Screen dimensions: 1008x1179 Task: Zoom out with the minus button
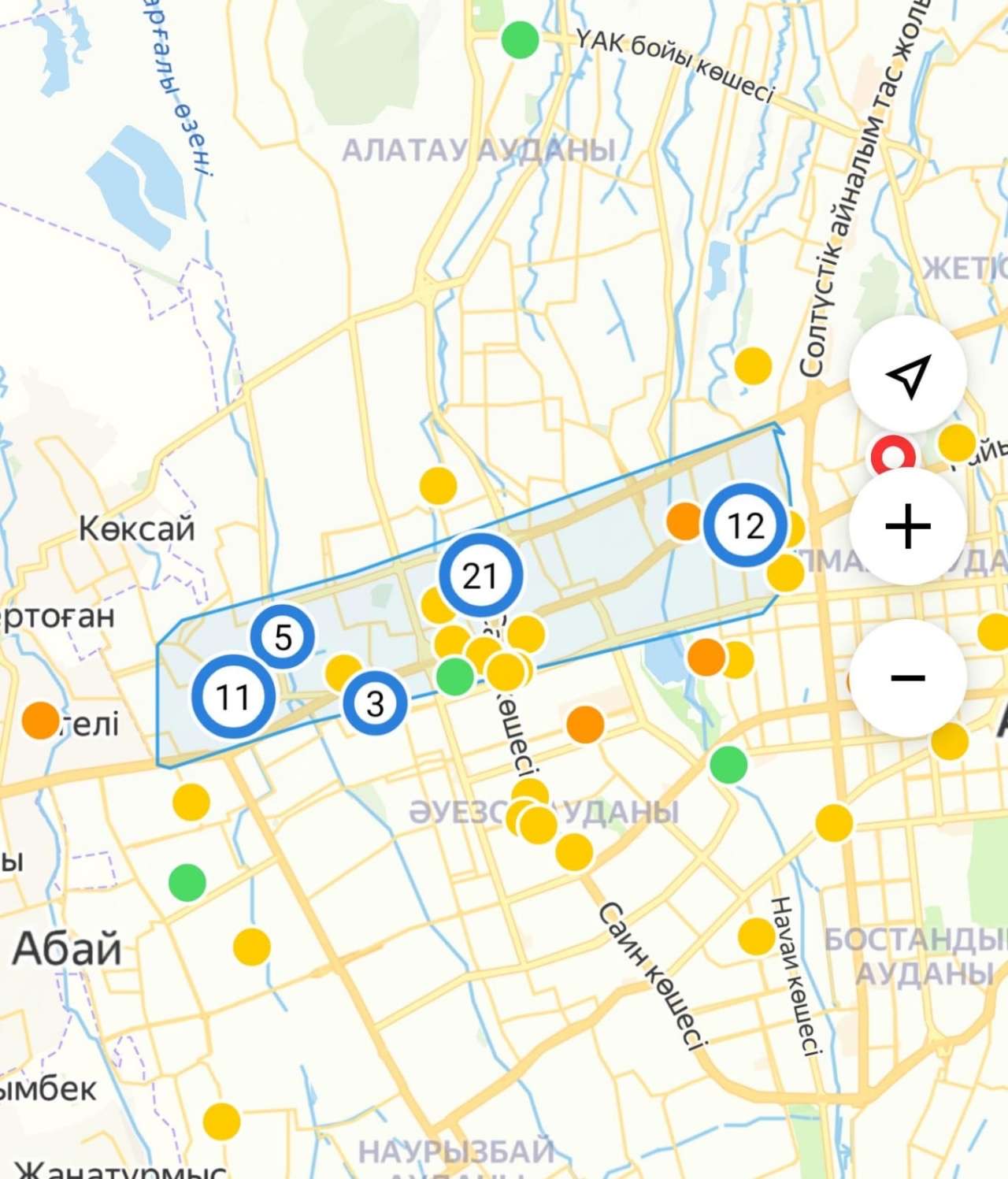click(x=908, y=677)
